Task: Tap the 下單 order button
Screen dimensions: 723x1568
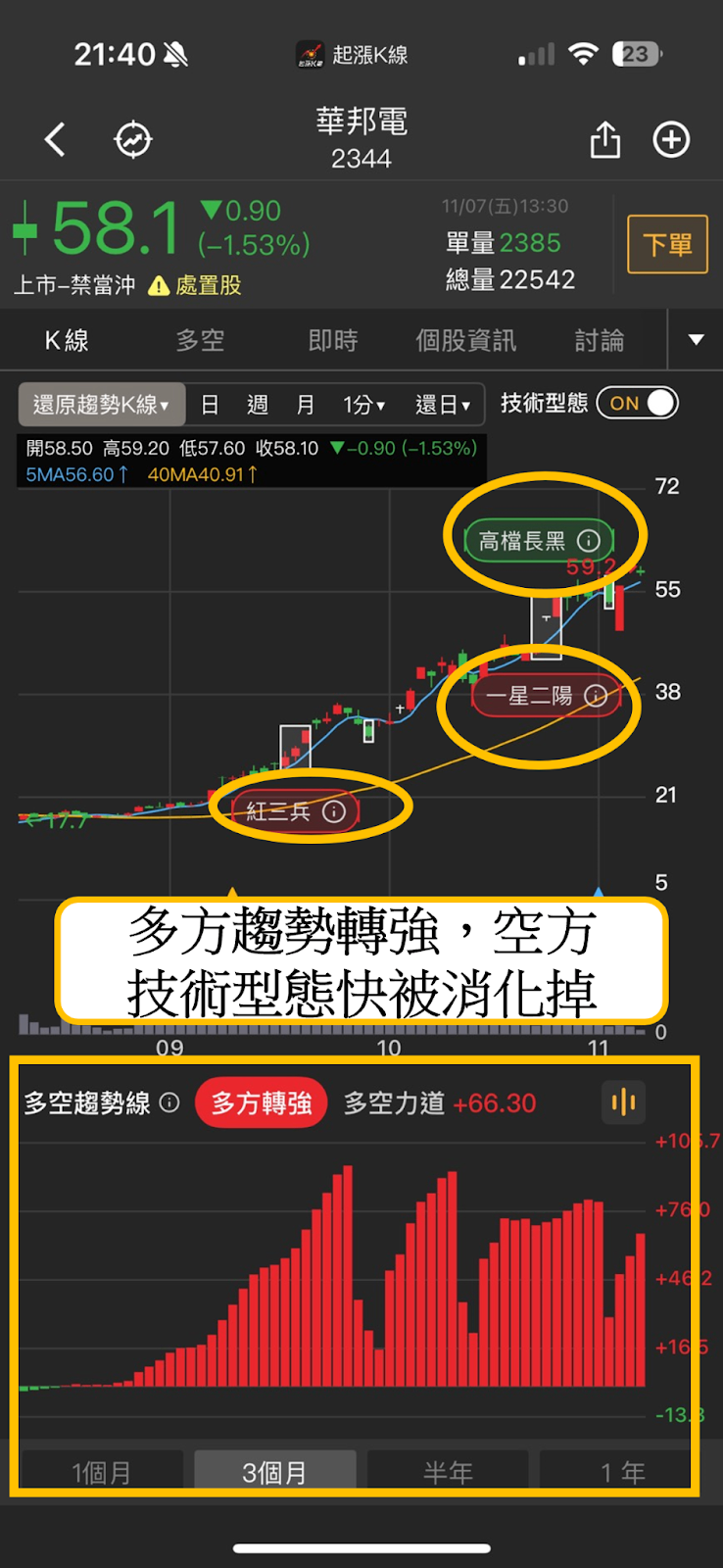Action: tap(667, 244)
